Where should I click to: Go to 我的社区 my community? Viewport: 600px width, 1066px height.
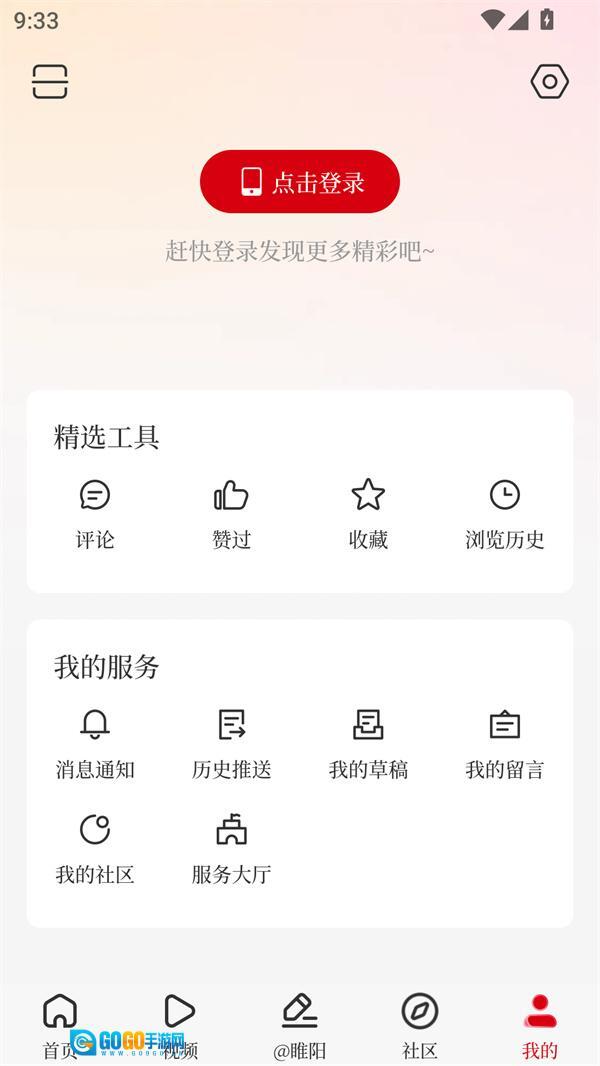click(95, 849)
